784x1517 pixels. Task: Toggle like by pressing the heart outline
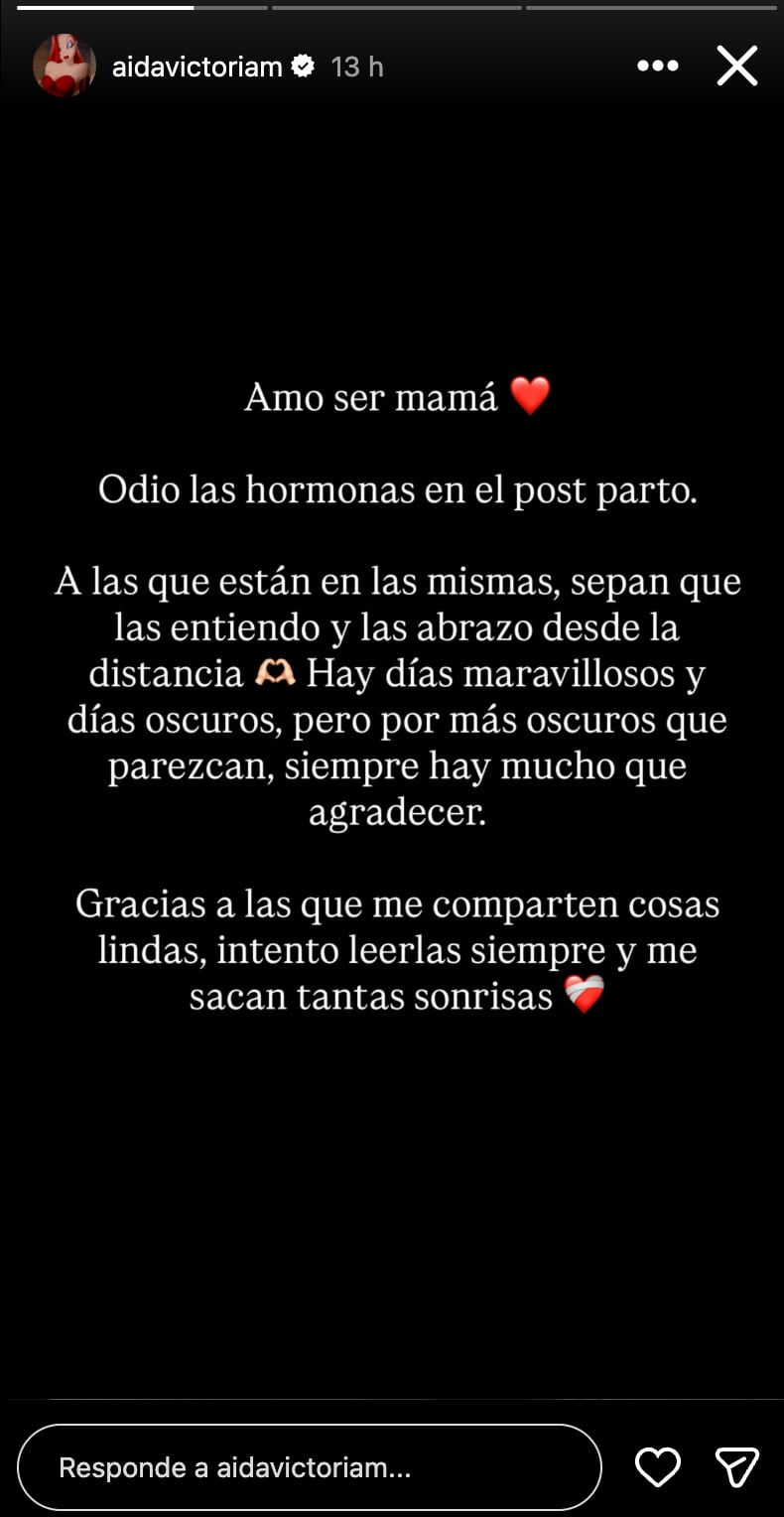click(x=657, y=1465)
